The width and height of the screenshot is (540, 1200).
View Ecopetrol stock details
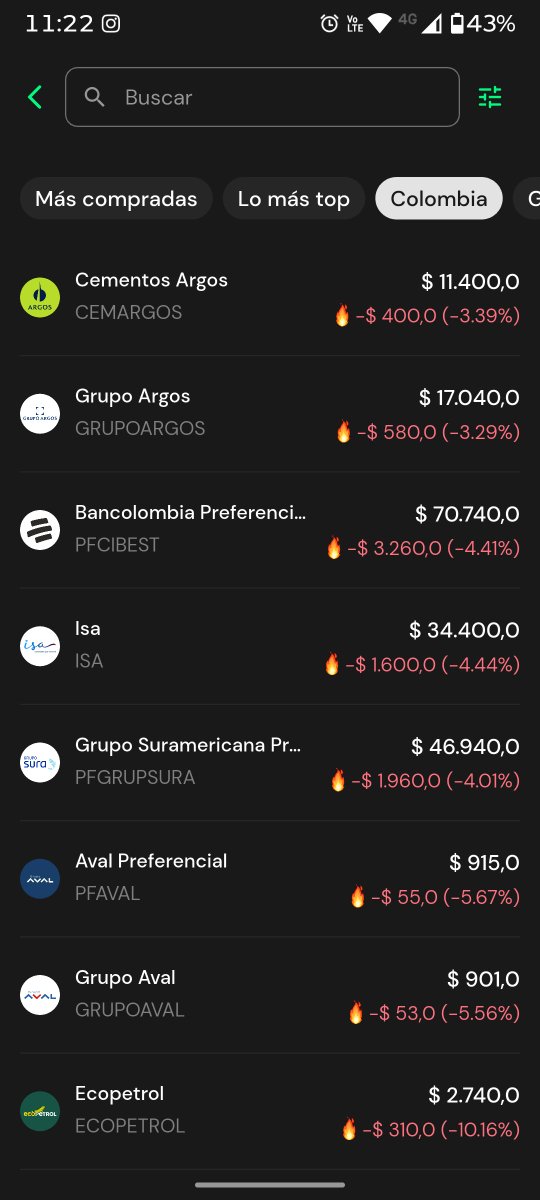point(270,1111)
